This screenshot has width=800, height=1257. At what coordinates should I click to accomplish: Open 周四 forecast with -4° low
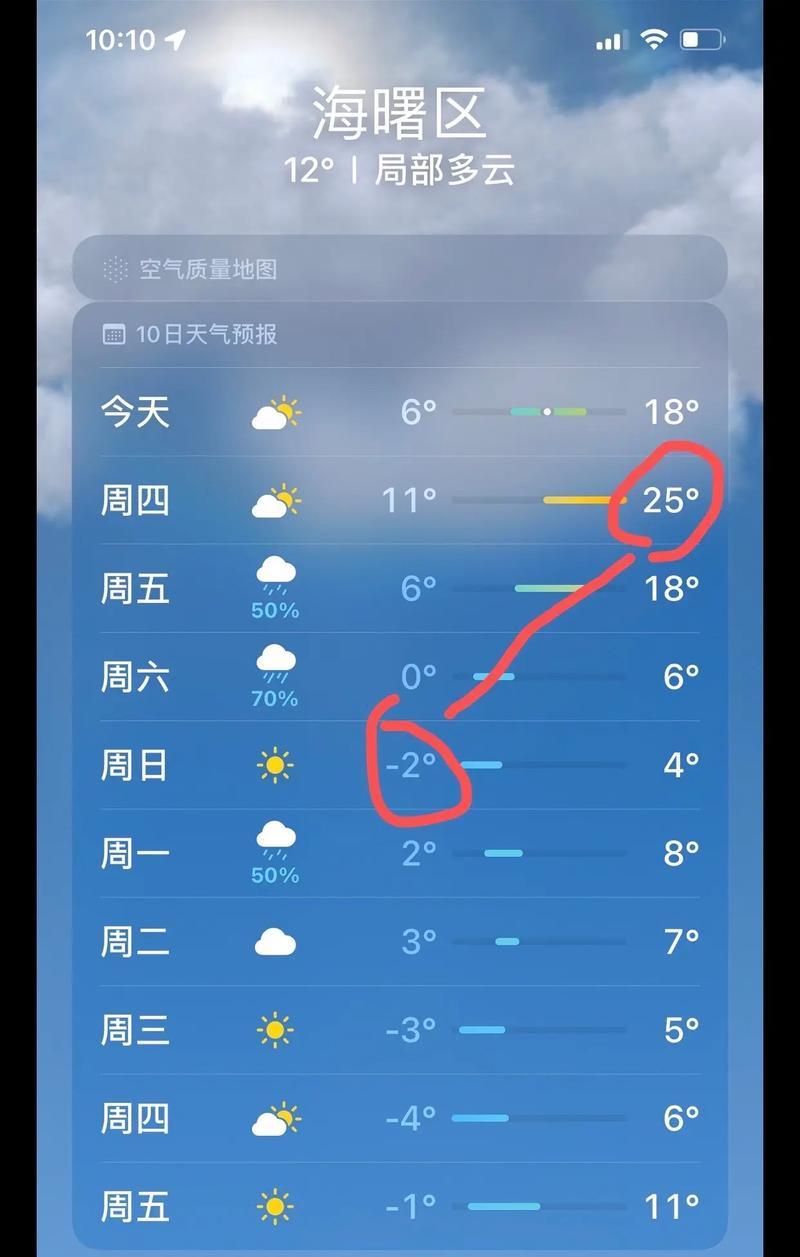pos(400,1118)
